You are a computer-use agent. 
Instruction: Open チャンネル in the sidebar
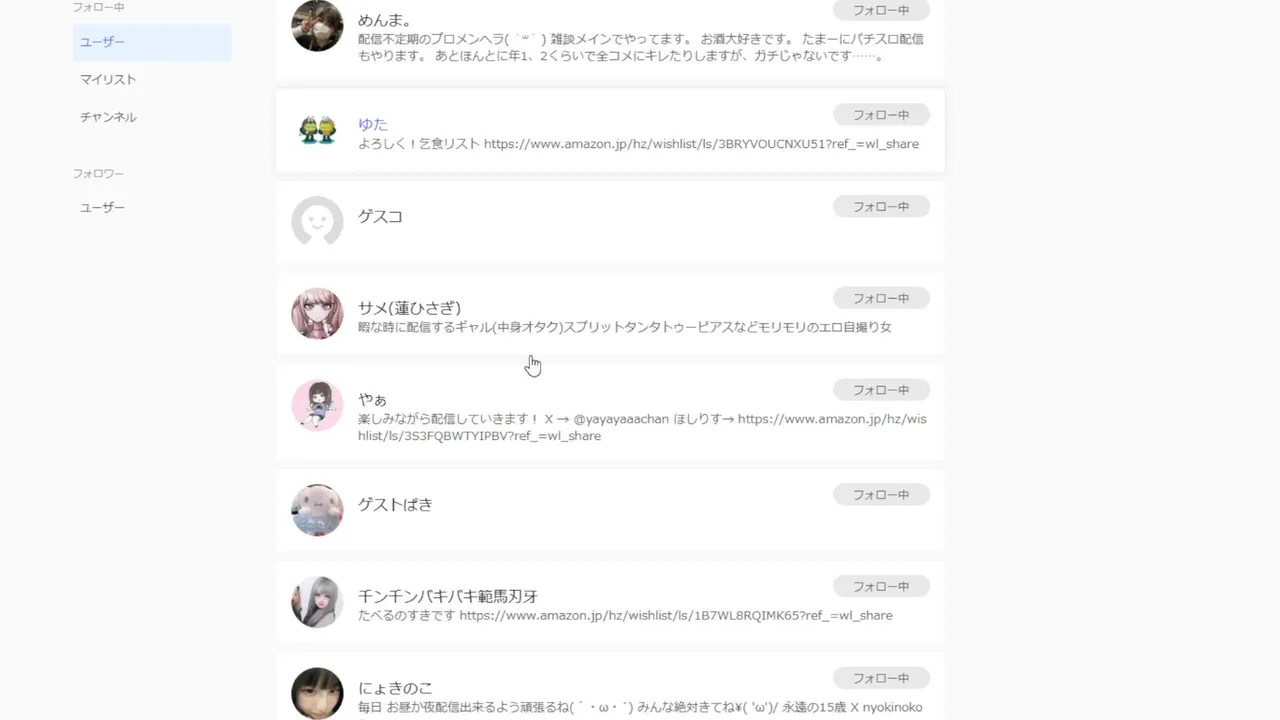coord(108,117)
